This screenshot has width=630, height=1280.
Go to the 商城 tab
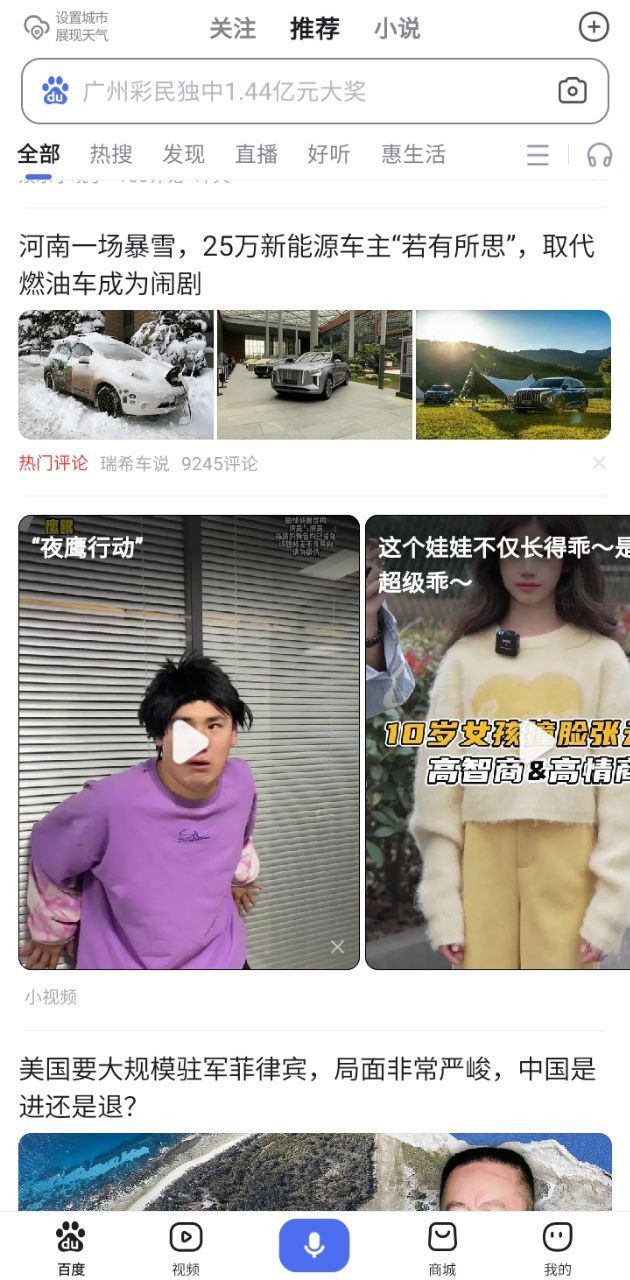[x=442, y=1248]
